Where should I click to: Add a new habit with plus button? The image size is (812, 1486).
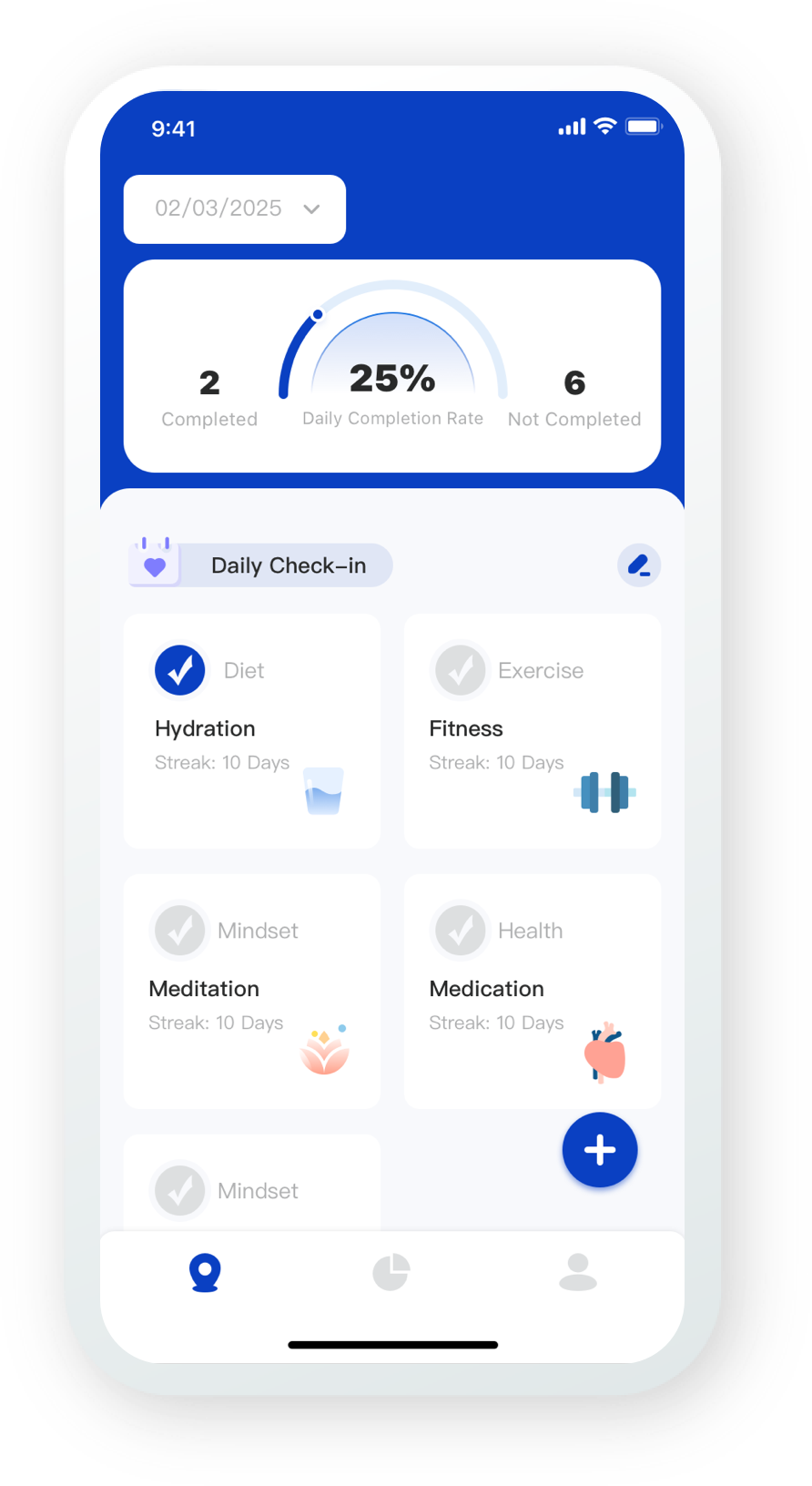pyautogui.click(x=600, y=1150)
